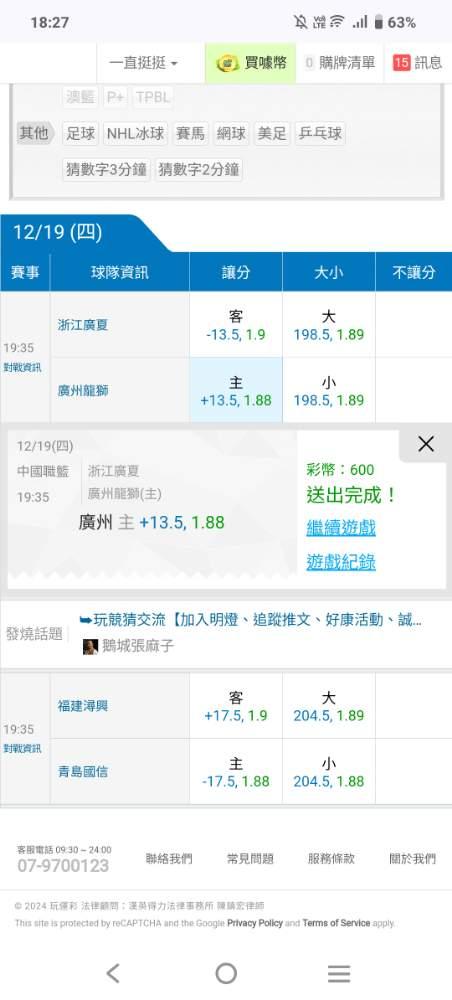The image size is (452, 1000).
Task: Pick 小 204.5 for 青島國信 game
Action: (x=329, y=772)
